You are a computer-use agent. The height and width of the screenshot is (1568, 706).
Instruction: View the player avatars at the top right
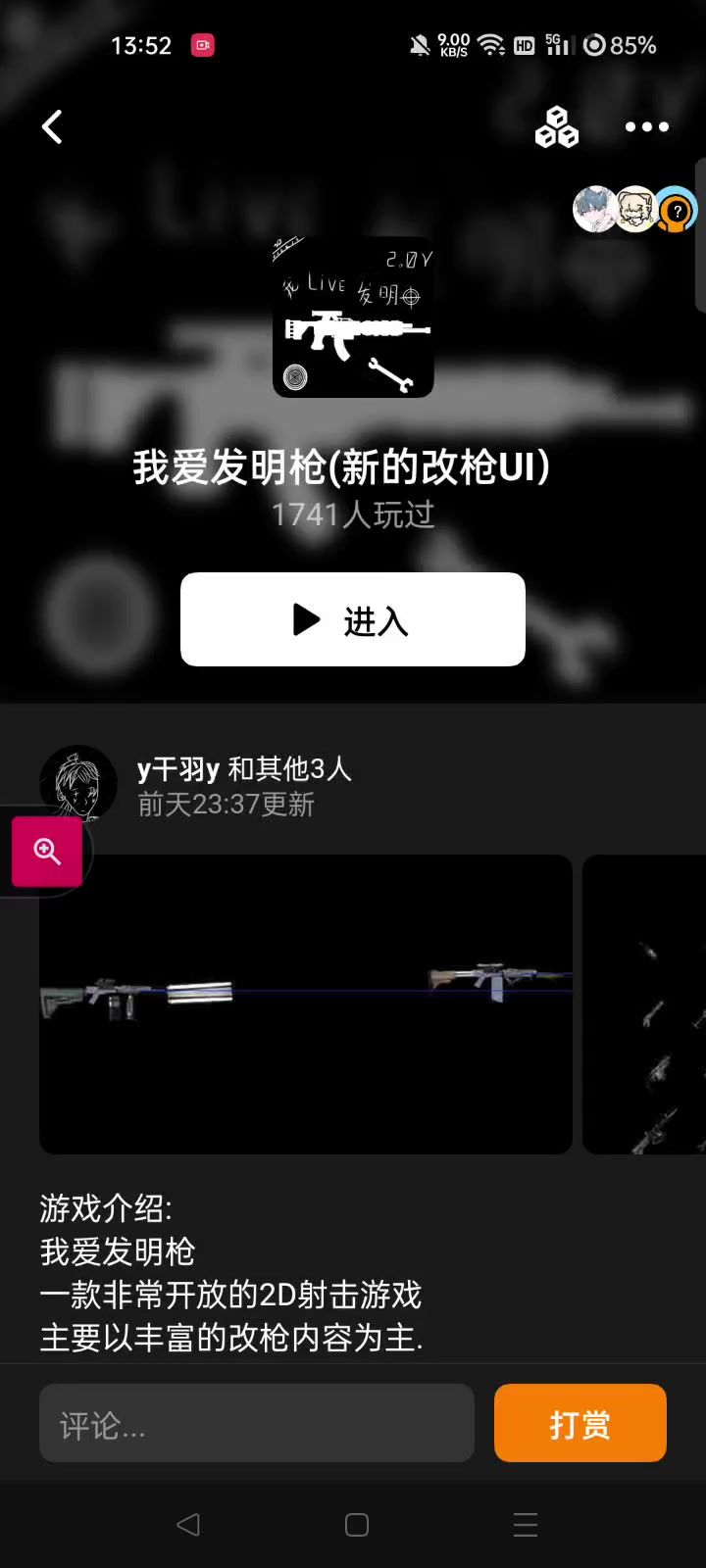point(634,209)
